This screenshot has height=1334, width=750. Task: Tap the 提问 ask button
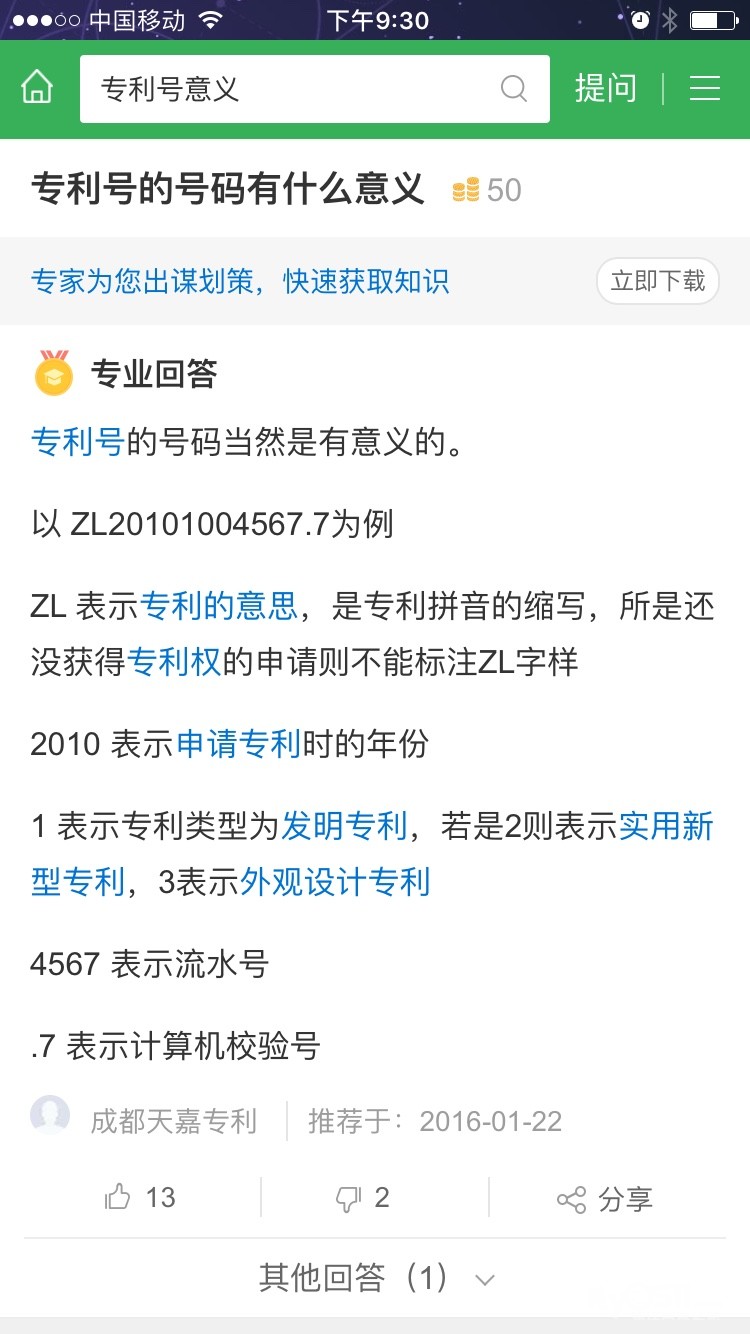tap(605, 88)
